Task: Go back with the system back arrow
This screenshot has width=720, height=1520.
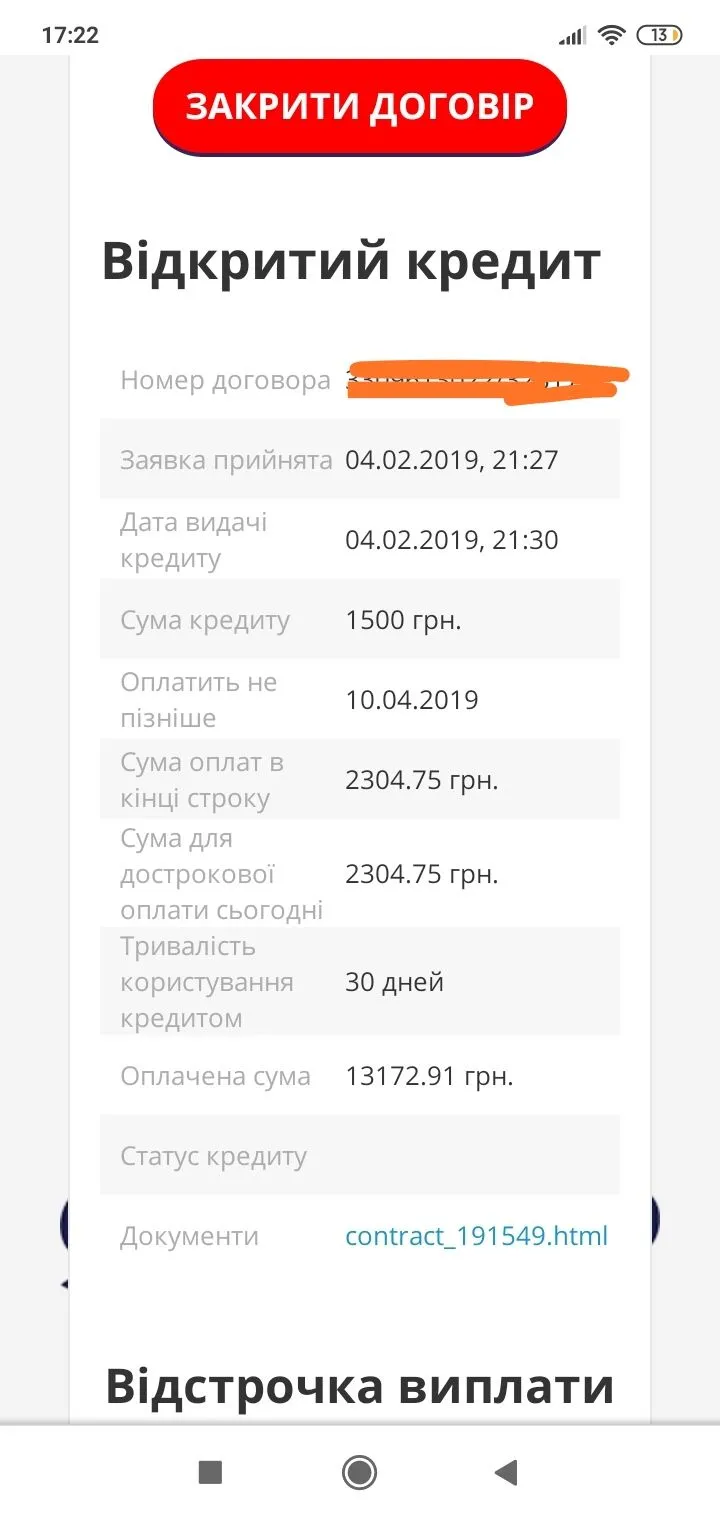Action: pyautogui.click(x=506, y=1472)
